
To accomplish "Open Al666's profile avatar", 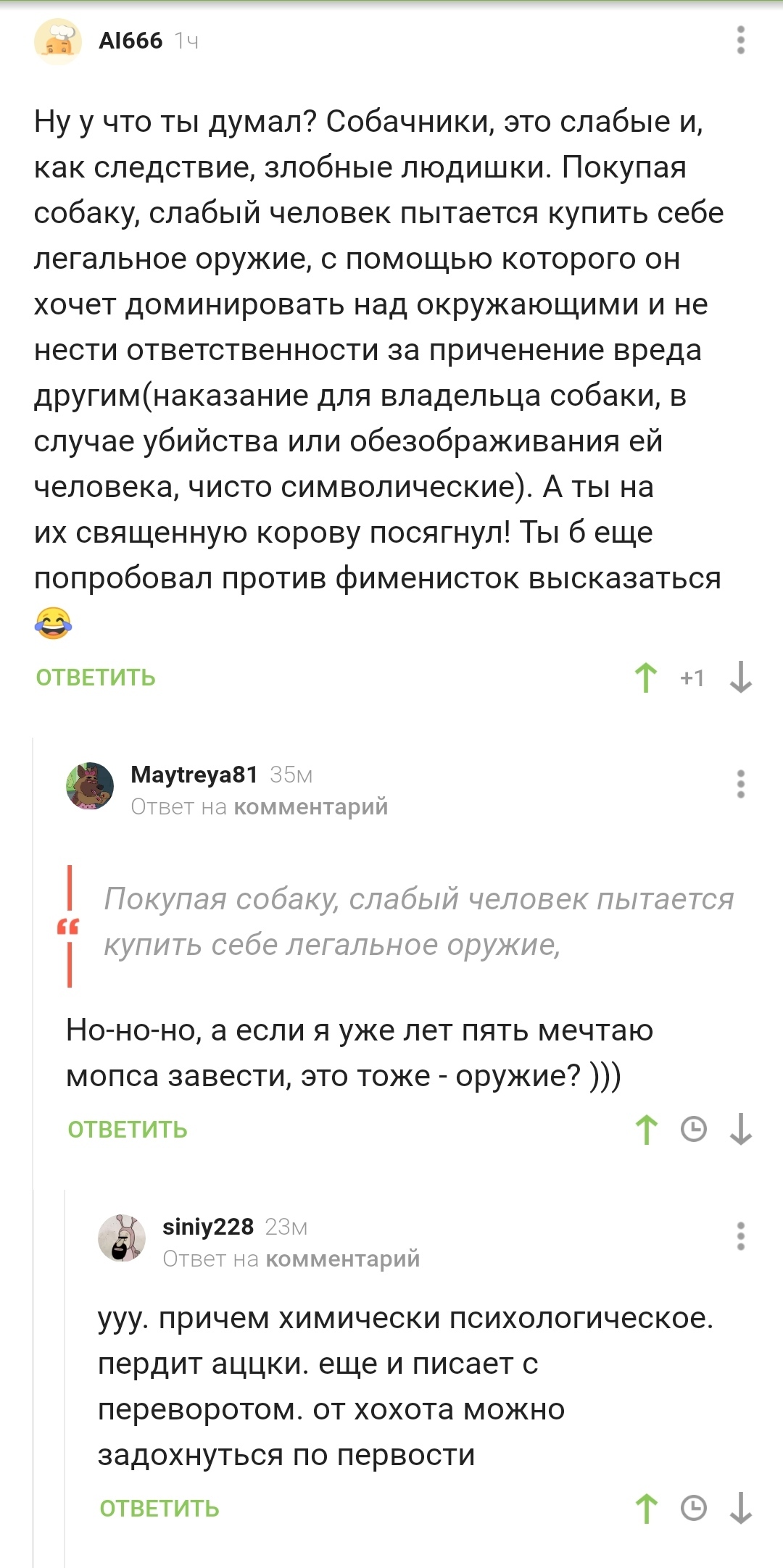I will point(58,41).
